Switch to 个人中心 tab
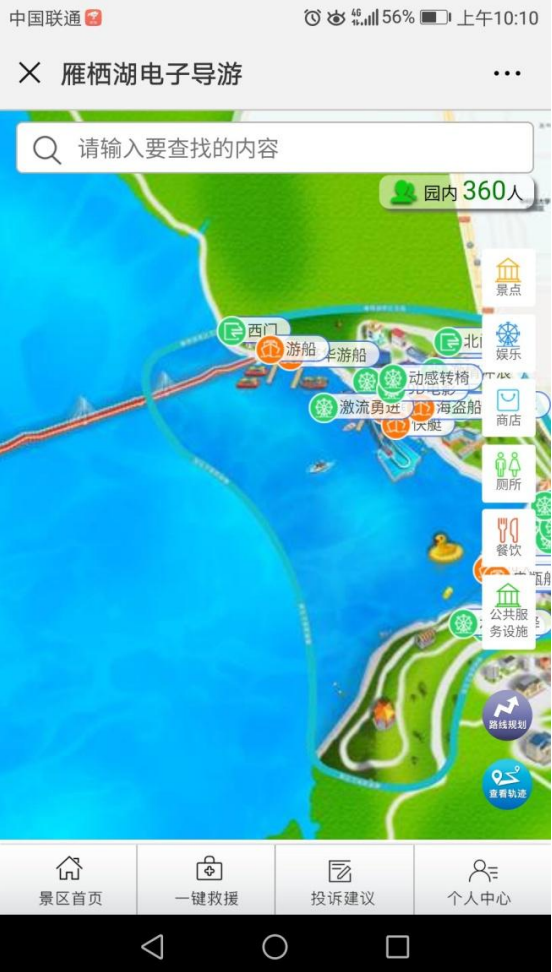The width and height of the screenshot is (552, 972). point(482,880)
